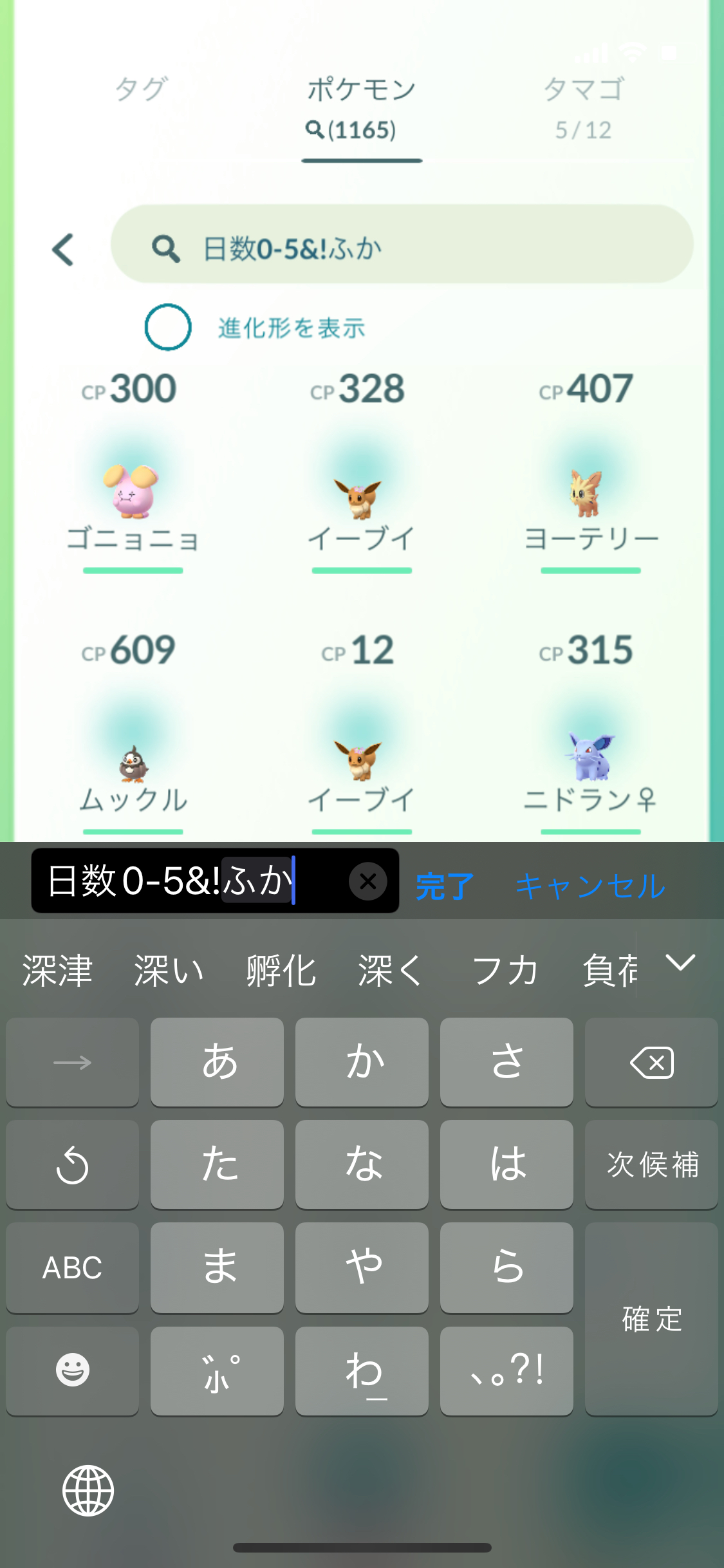The image size is (724, 1568).
Task: Switch keyboard with the globe icon
Action: [x=88, y=1491]
